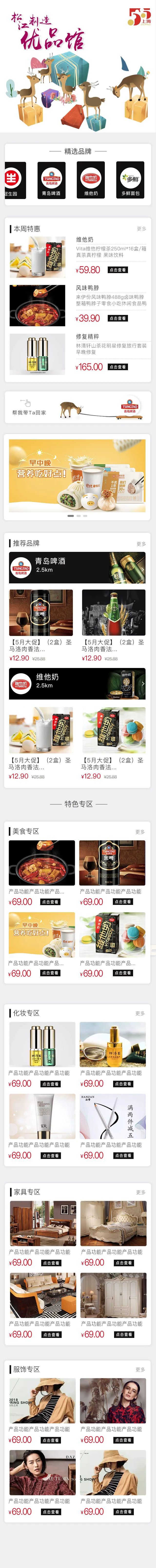Viewport: 156px width, 1568px height.
Task: See more in 化妆专区
Action: point(140,1013)
